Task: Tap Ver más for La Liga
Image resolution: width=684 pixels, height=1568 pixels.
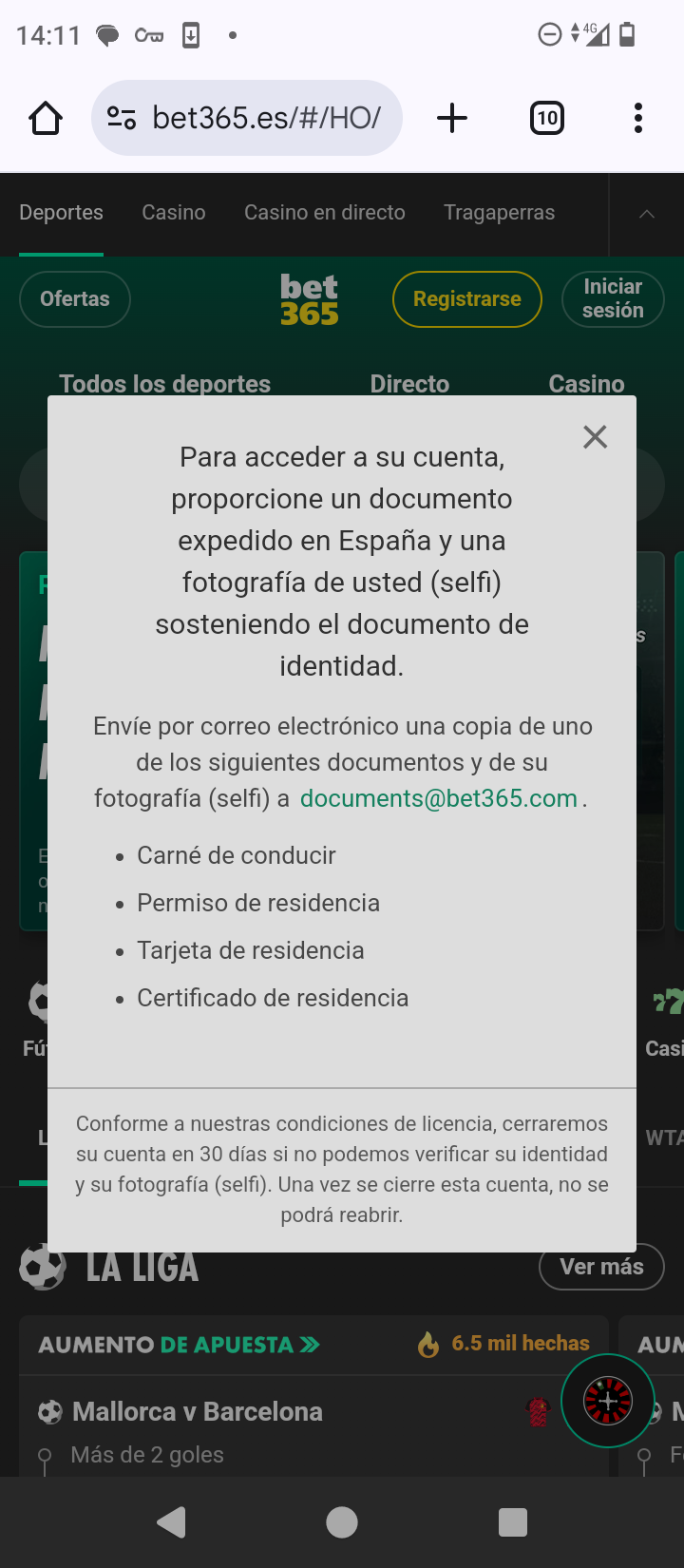Action: (x=600, y=1268)
